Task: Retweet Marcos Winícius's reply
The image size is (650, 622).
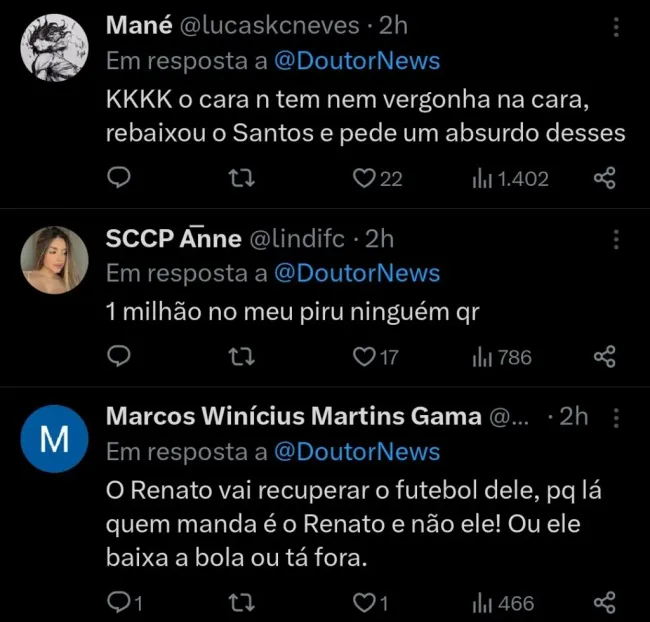Action: [242, 603]
